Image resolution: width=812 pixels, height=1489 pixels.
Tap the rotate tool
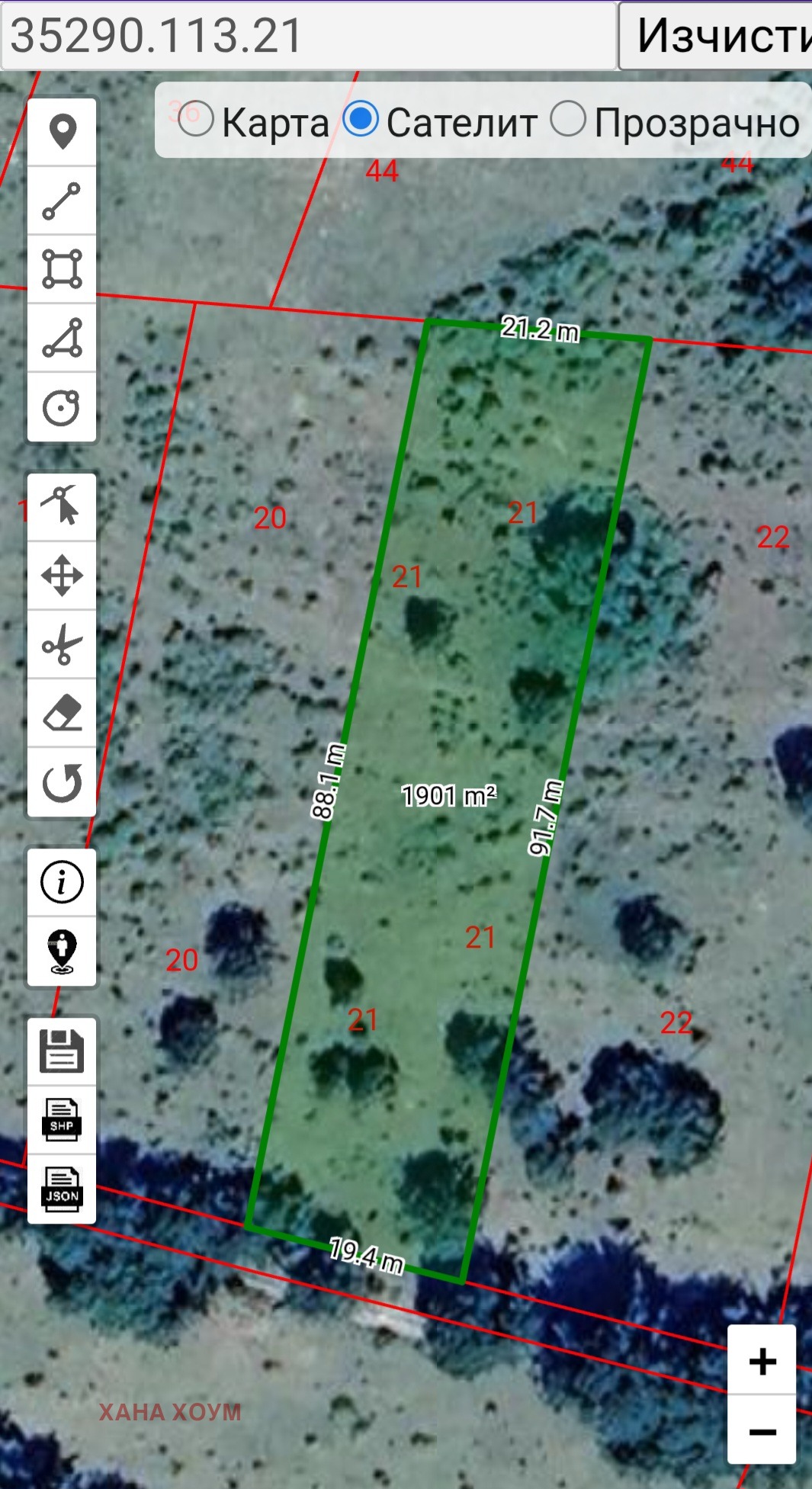click(62, 782)
